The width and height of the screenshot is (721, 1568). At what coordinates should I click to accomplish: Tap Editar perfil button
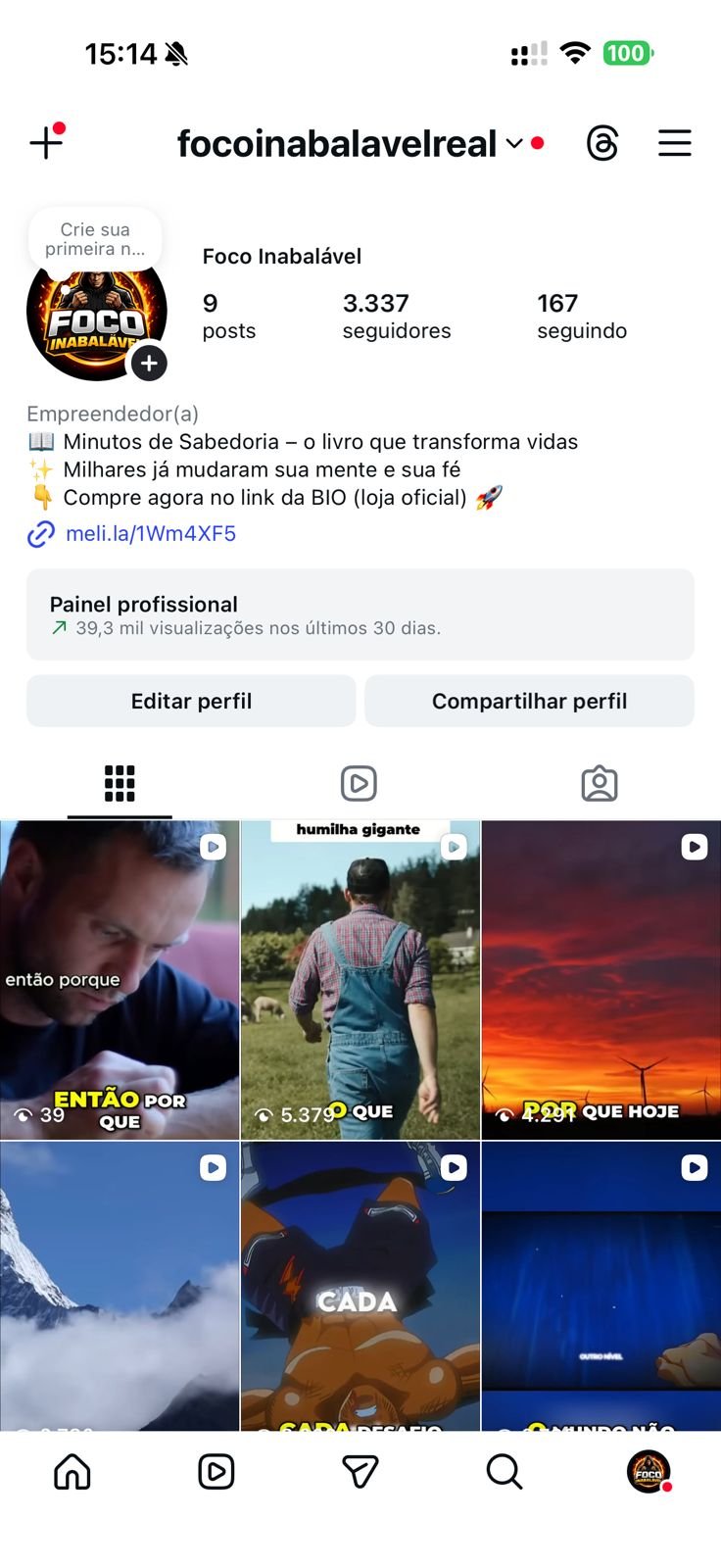[191, 701]
